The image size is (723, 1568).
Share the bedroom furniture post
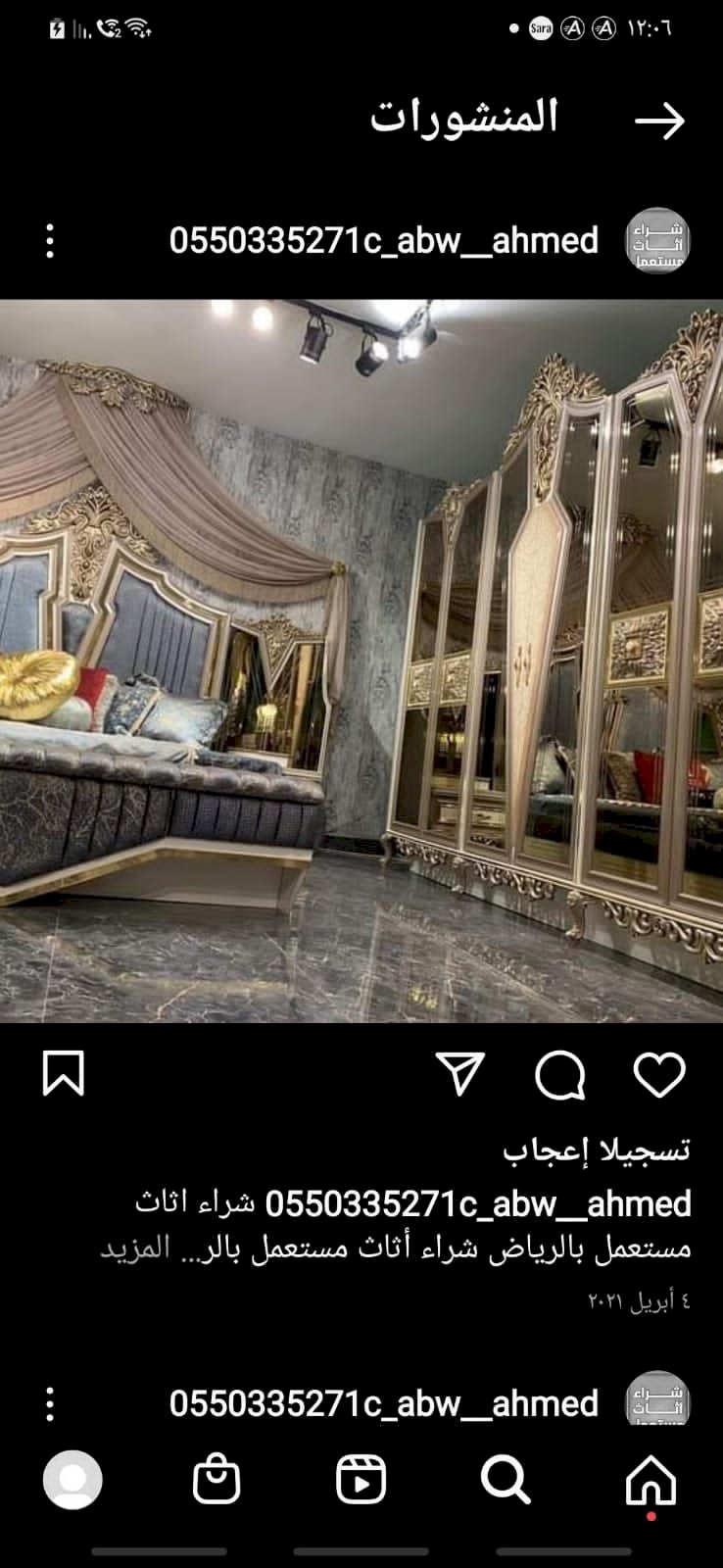pyautogui.click(x=460, y=1075)
